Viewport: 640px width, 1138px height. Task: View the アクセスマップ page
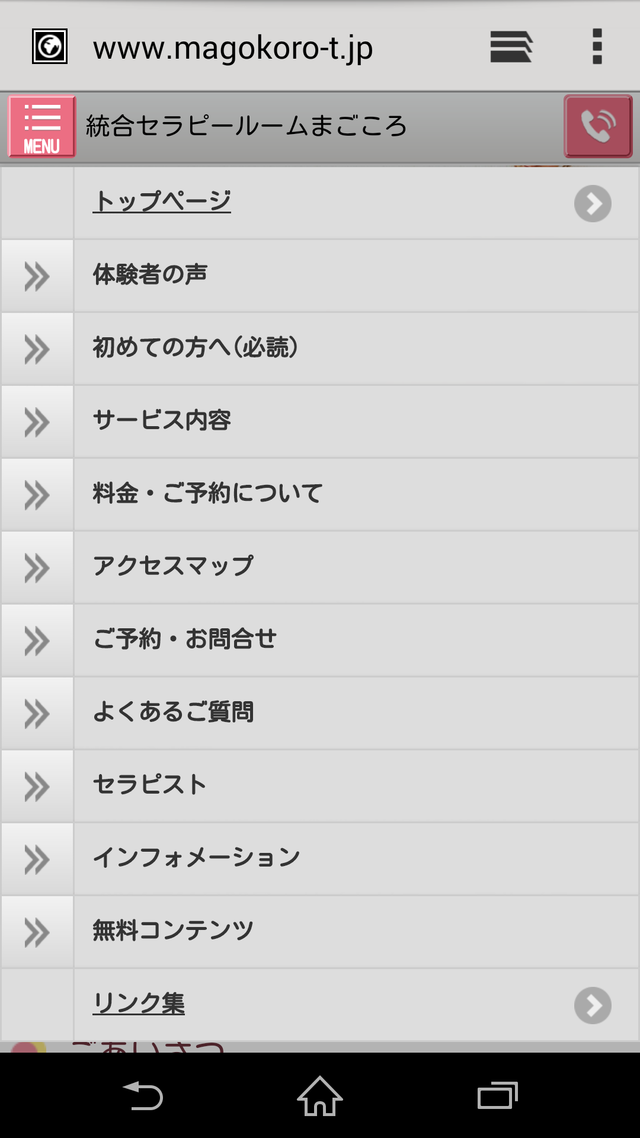173,567
